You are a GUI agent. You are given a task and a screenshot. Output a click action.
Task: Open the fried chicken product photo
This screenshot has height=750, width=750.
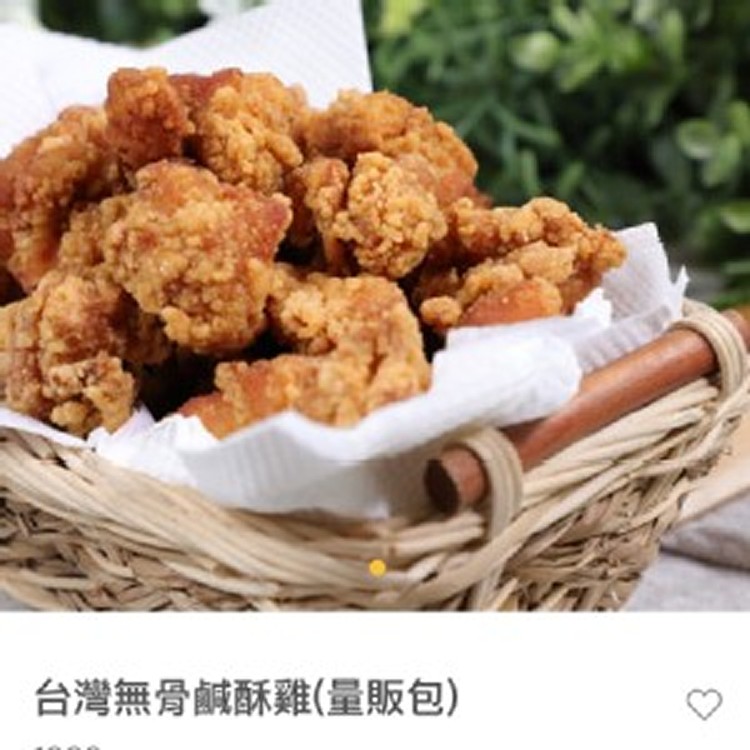(375, 300)
